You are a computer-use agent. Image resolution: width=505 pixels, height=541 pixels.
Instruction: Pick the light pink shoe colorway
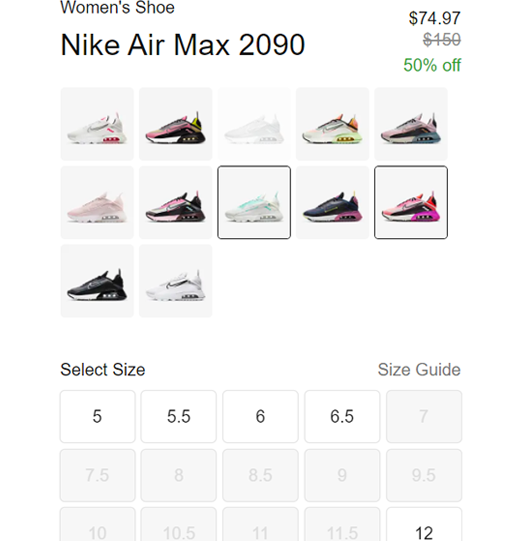tap(97, 202)
